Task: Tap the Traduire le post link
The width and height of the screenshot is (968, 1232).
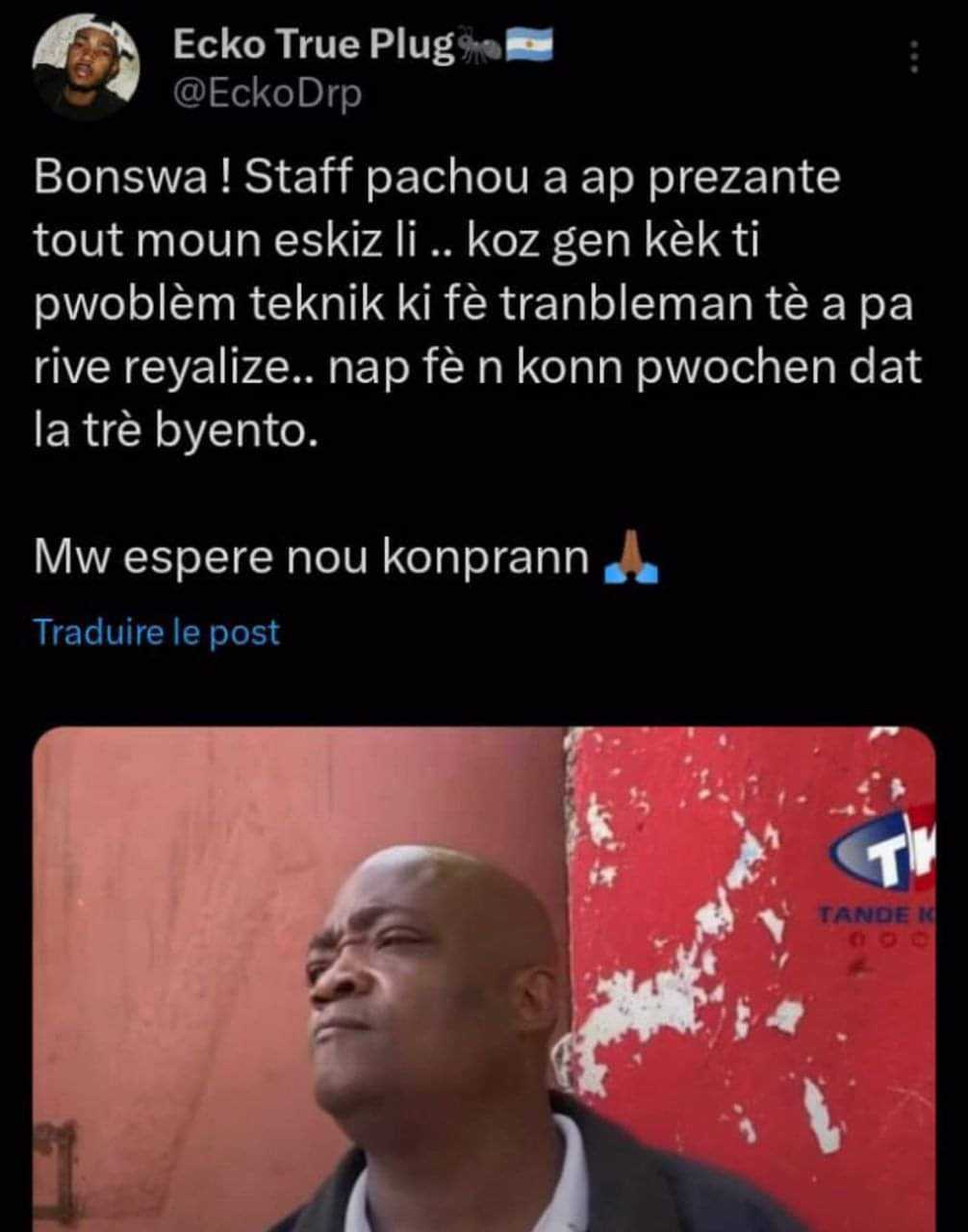Action: click(x=156, y=632)
